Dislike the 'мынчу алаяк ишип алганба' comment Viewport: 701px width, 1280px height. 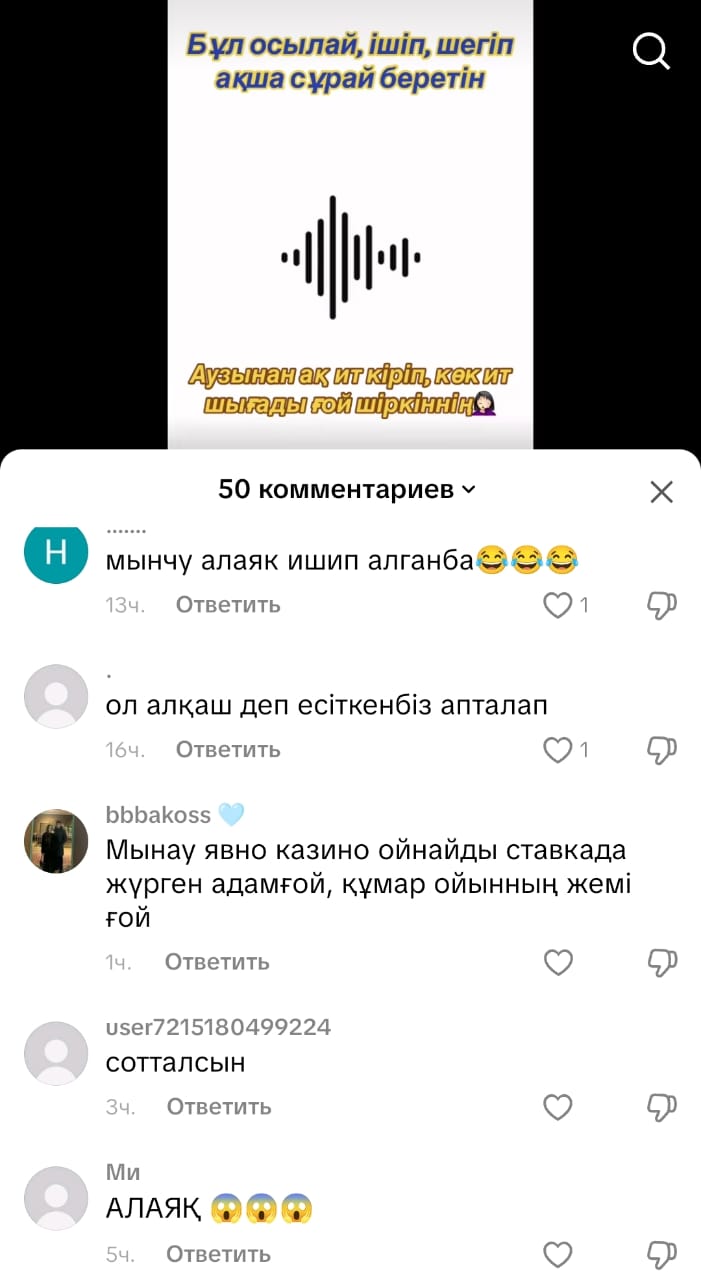[662, 605]
